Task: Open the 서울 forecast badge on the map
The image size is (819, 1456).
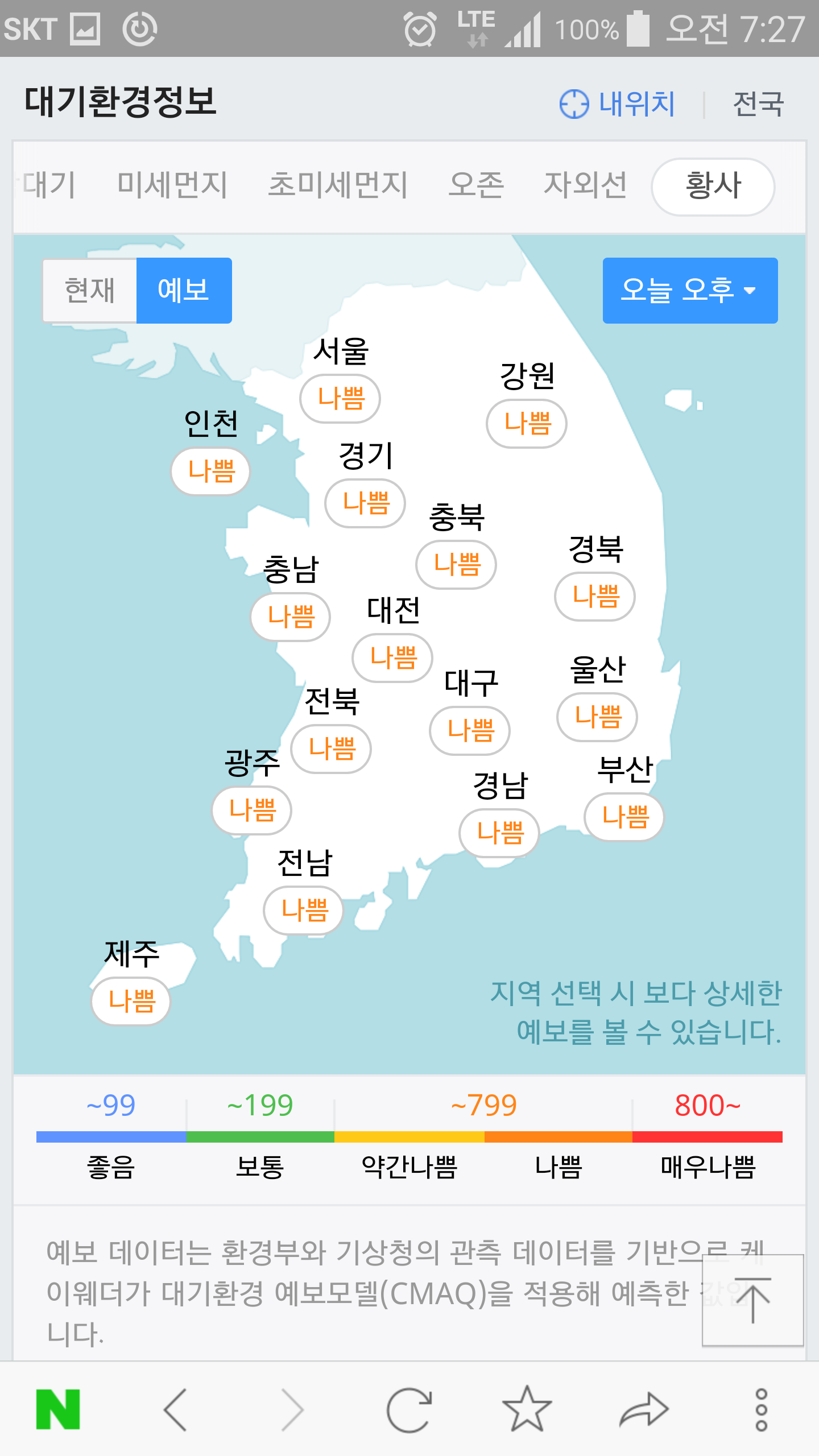Action: 340,398
